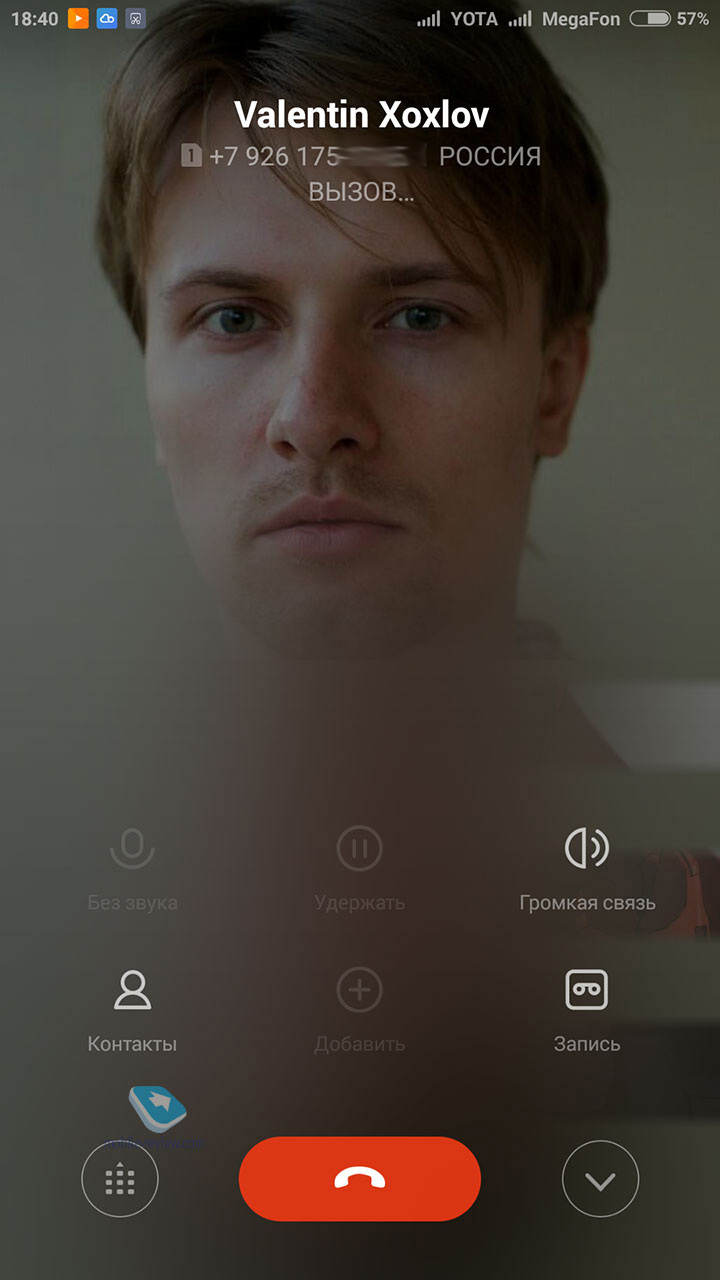Add another call (Добавить)
This screenshot has height=1280, width=720.
pos(360,1010)
